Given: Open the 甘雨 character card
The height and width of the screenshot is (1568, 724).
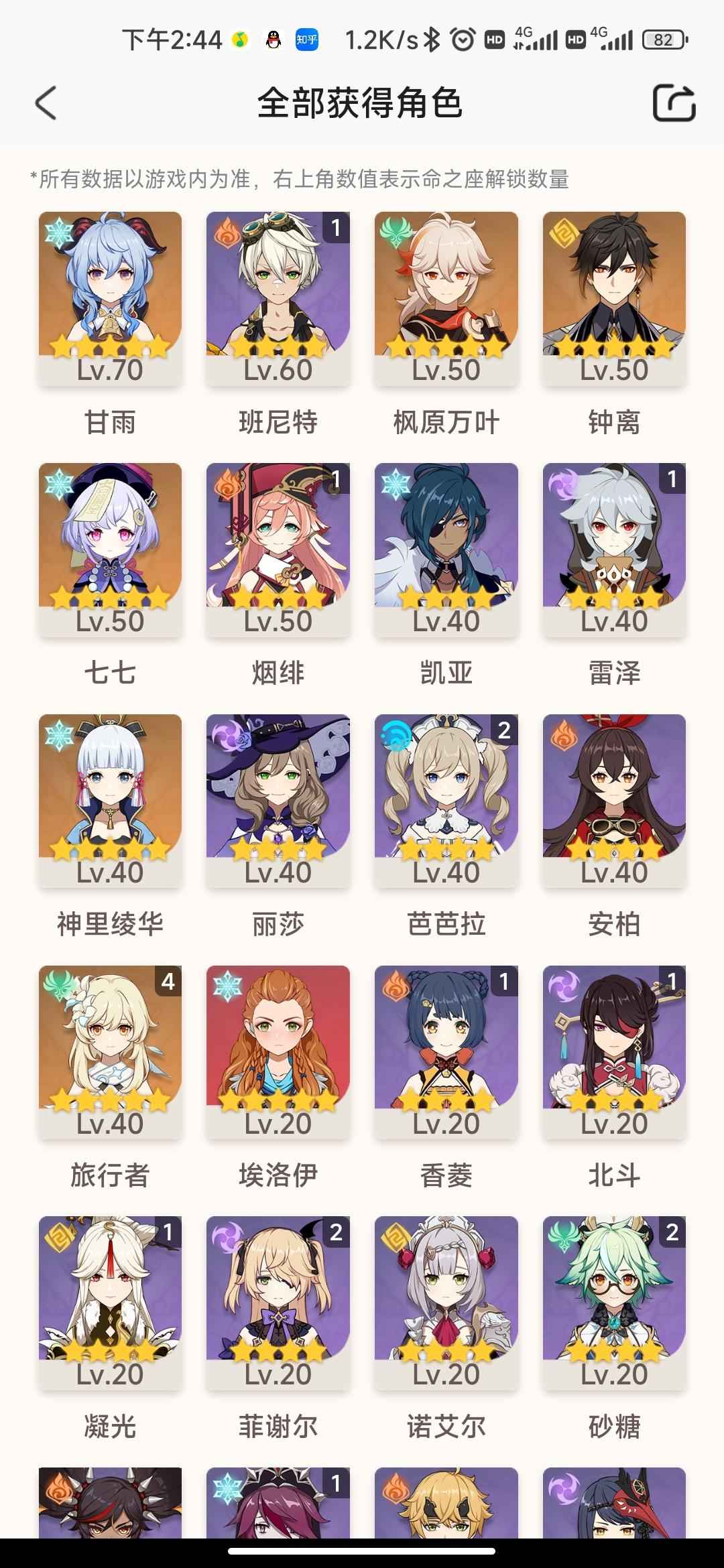Looking at the screenshot, I should pos(110,298).
